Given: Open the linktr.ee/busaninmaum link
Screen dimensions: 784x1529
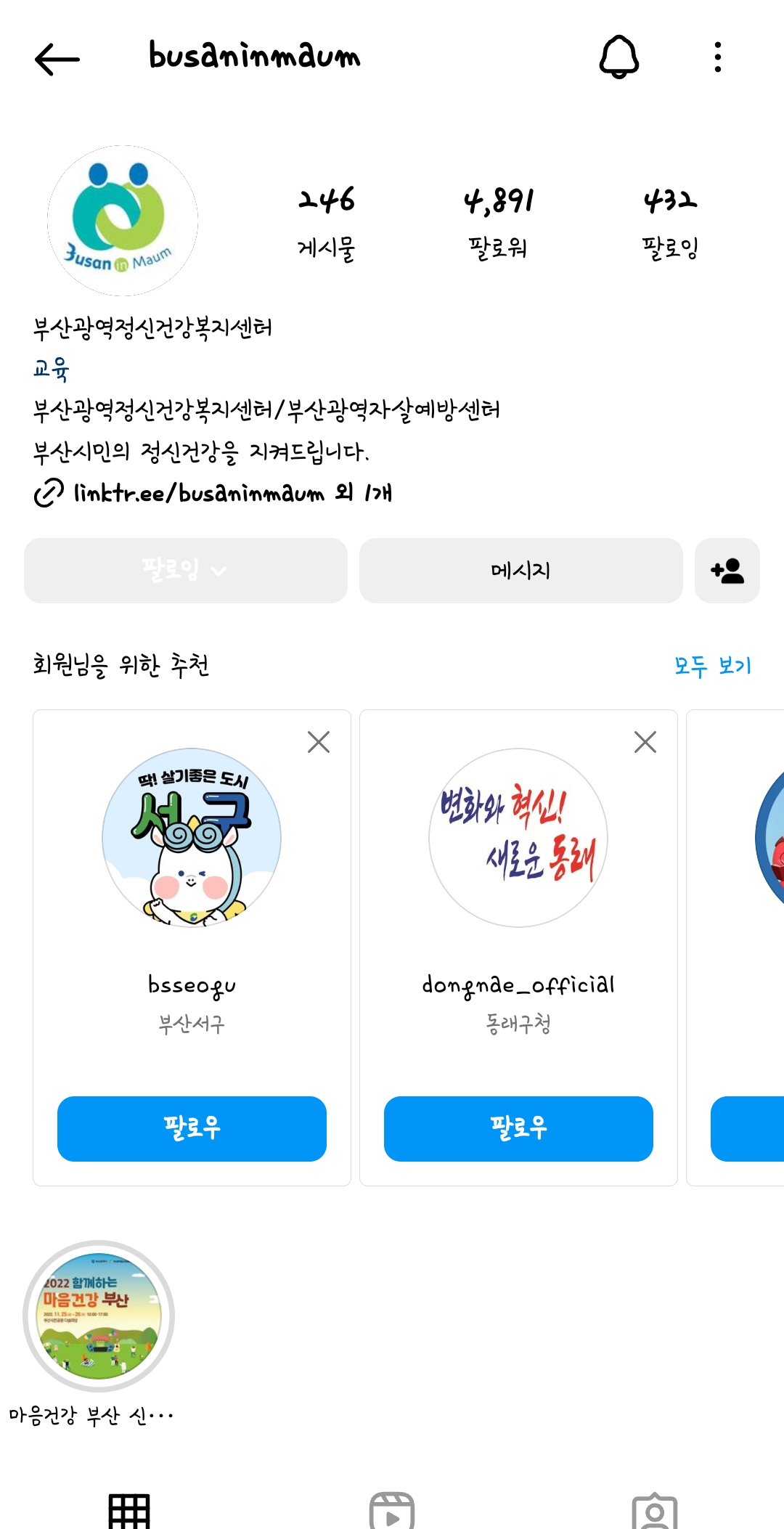Looking at the screenshot, I should tap(199, 494).
